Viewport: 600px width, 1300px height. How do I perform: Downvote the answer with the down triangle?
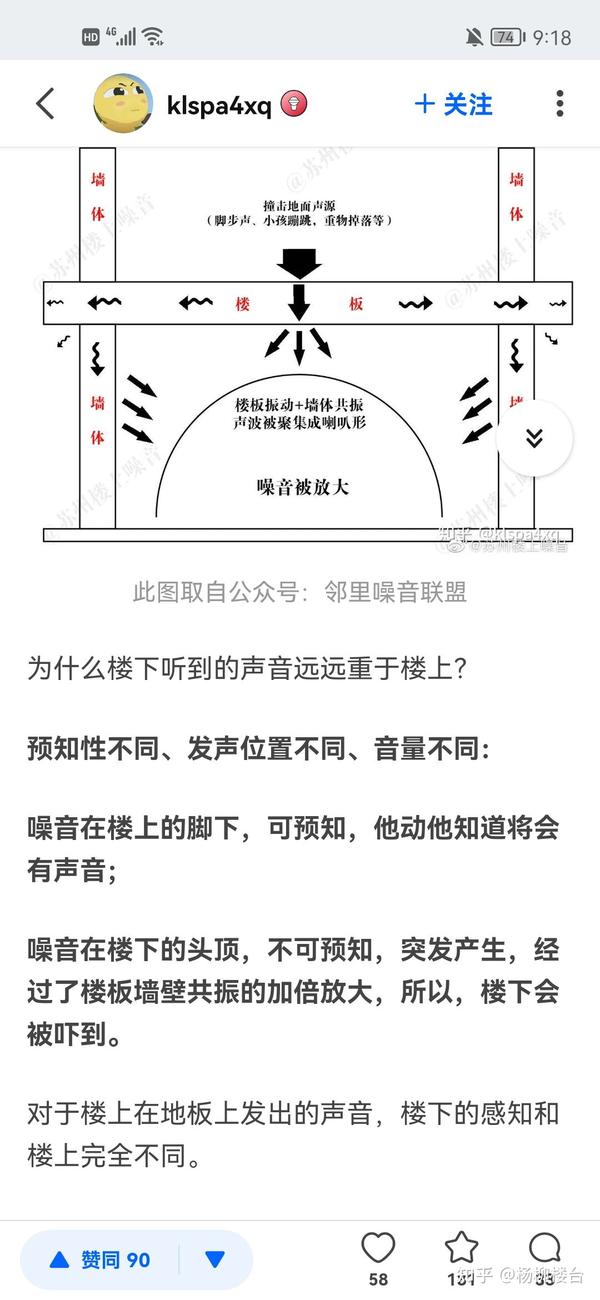click(215, 1260)
